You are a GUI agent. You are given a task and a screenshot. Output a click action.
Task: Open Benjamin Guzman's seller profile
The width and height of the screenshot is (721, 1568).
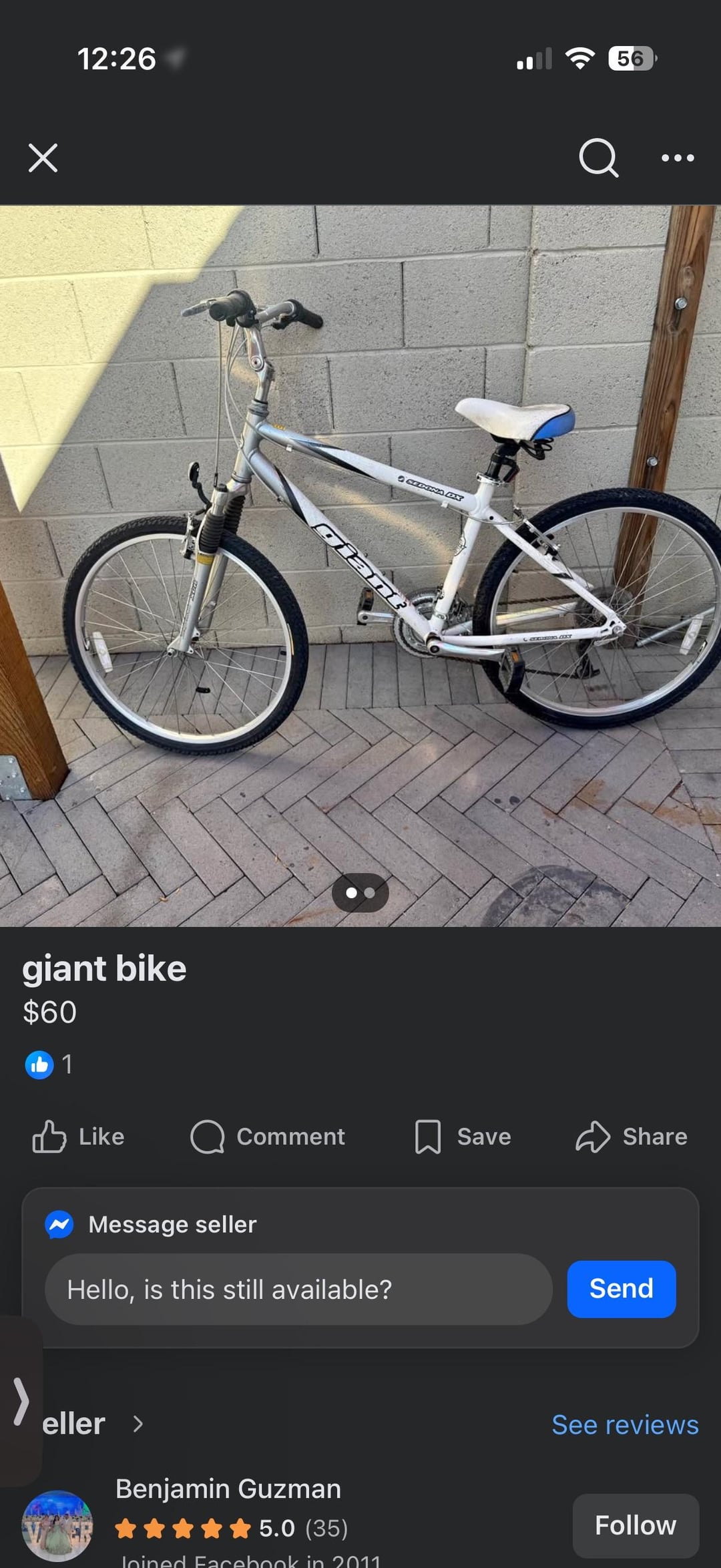coord(228,1489)
